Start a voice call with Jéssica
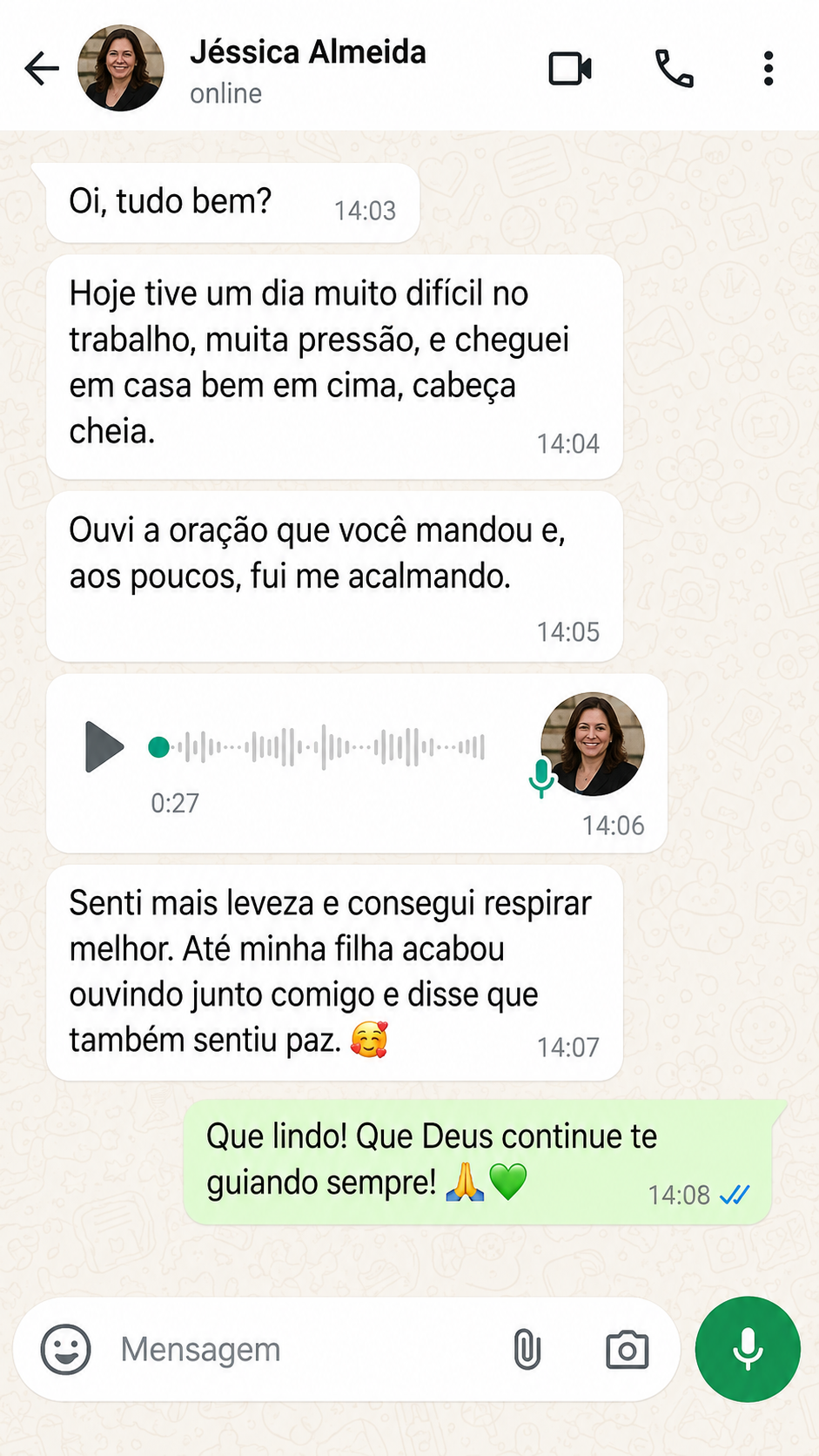 [675, 69]
